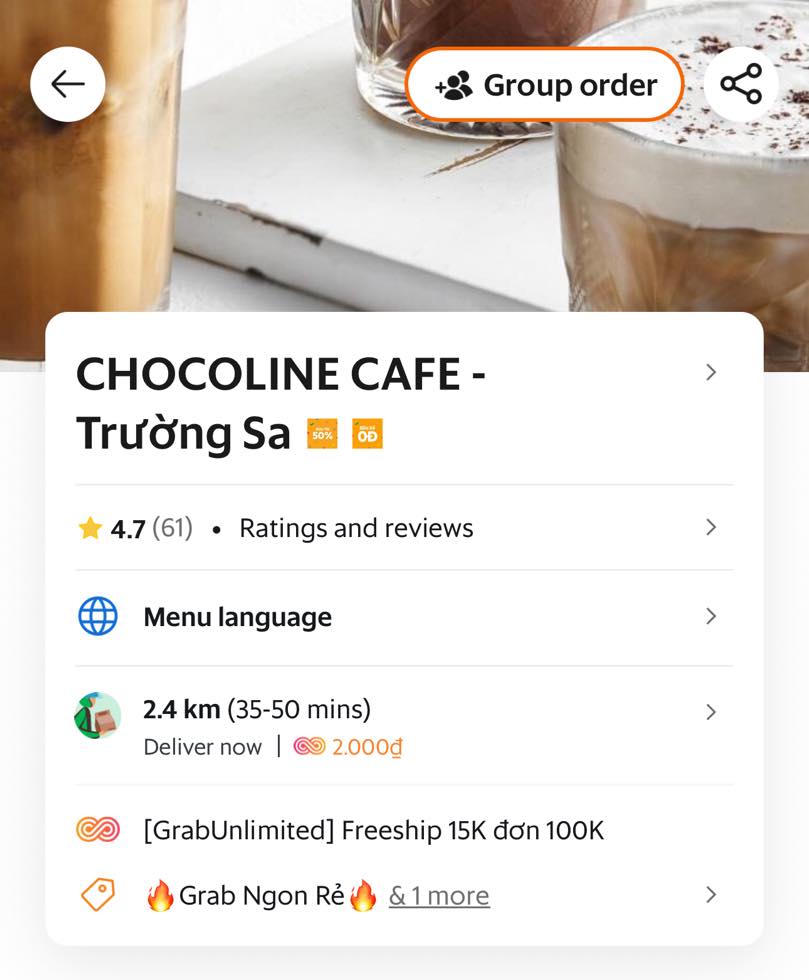Open the '& 1 more' promotions link
This screenshot has height=980, width=809.
click(x=440, y=896)
